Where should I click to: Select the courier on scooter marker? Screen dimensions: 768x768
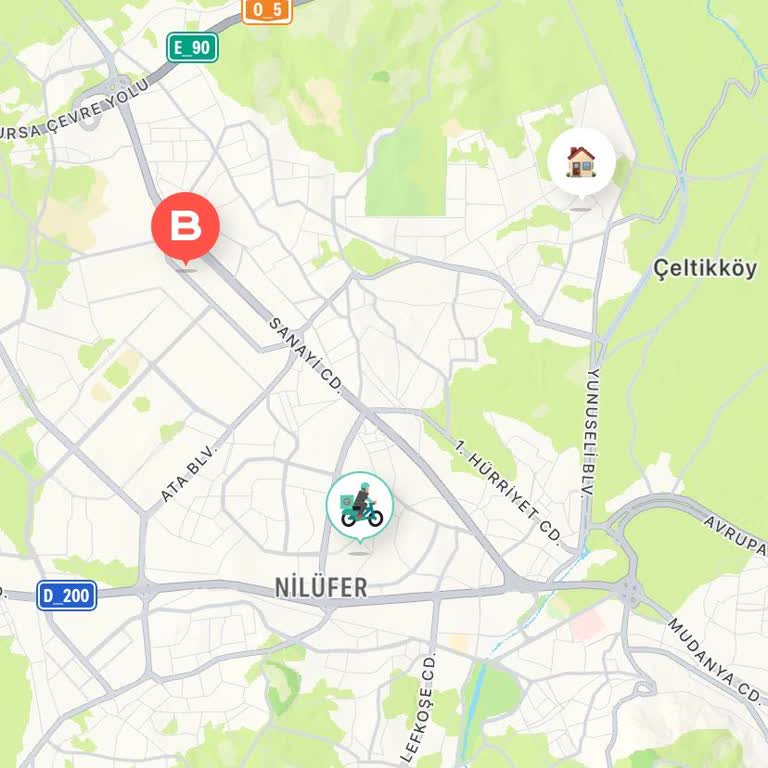(360, 507)
